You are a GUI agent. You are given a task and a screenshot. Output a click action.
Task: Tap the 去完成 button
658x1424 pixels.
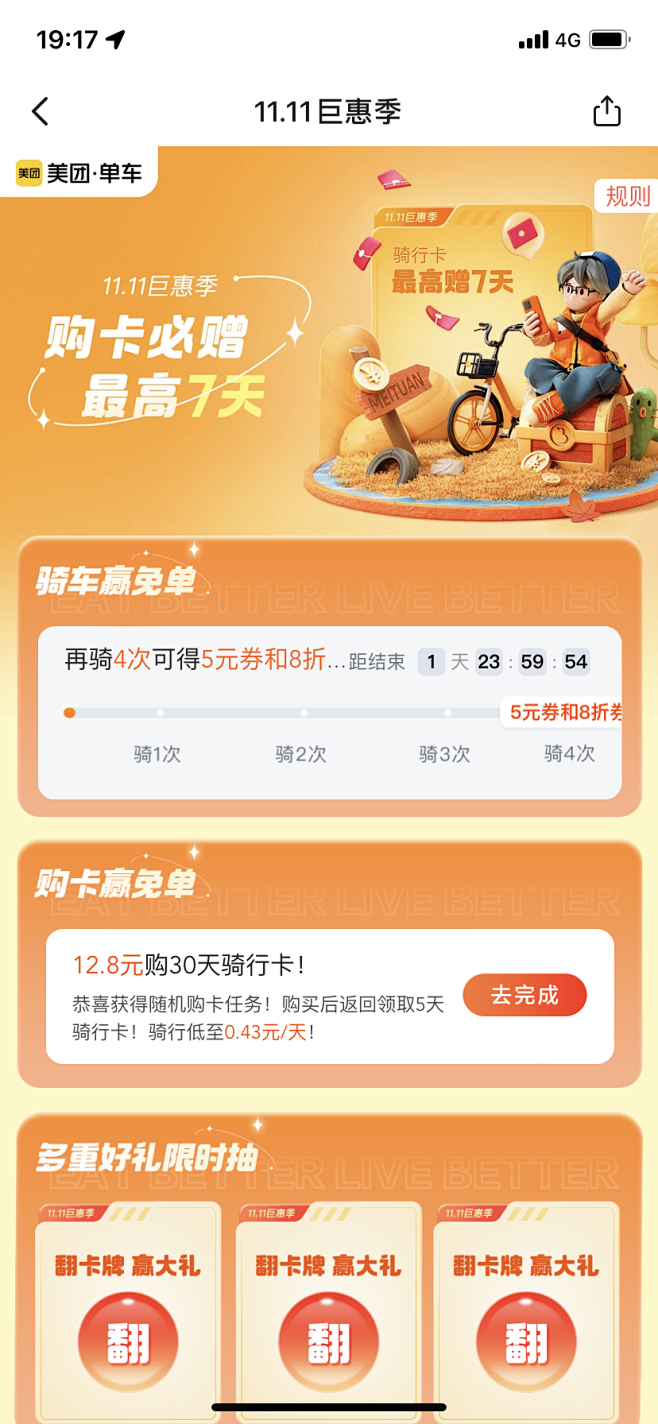[524, 995]
